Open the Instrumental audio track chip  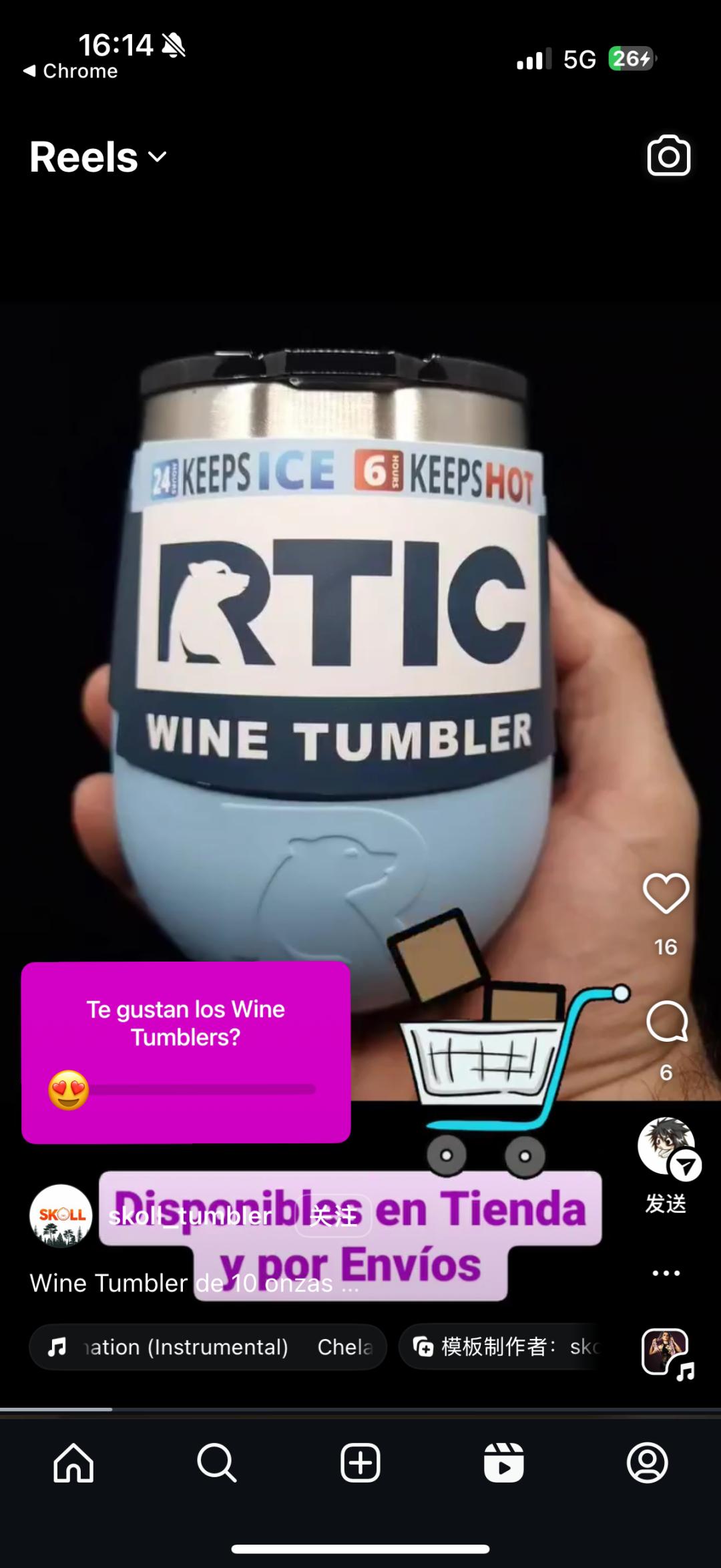pyautogui.click(x=208, y=1347)
